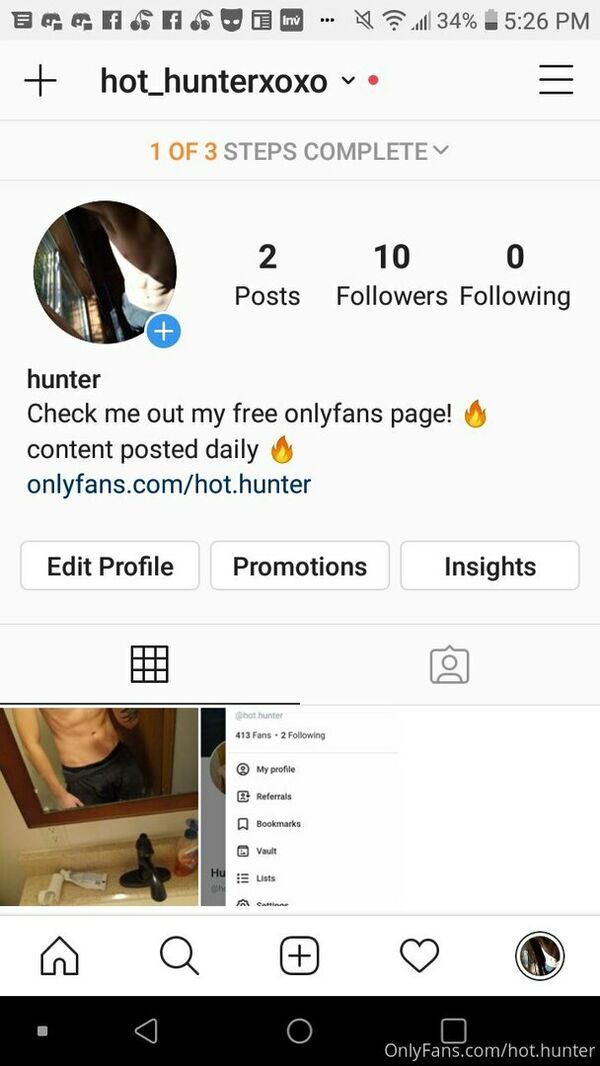Image resolution: width=600 pixels, height=1066 pixels.
Task: Tap Edit Profile
Action: click(x=110, y=566)
